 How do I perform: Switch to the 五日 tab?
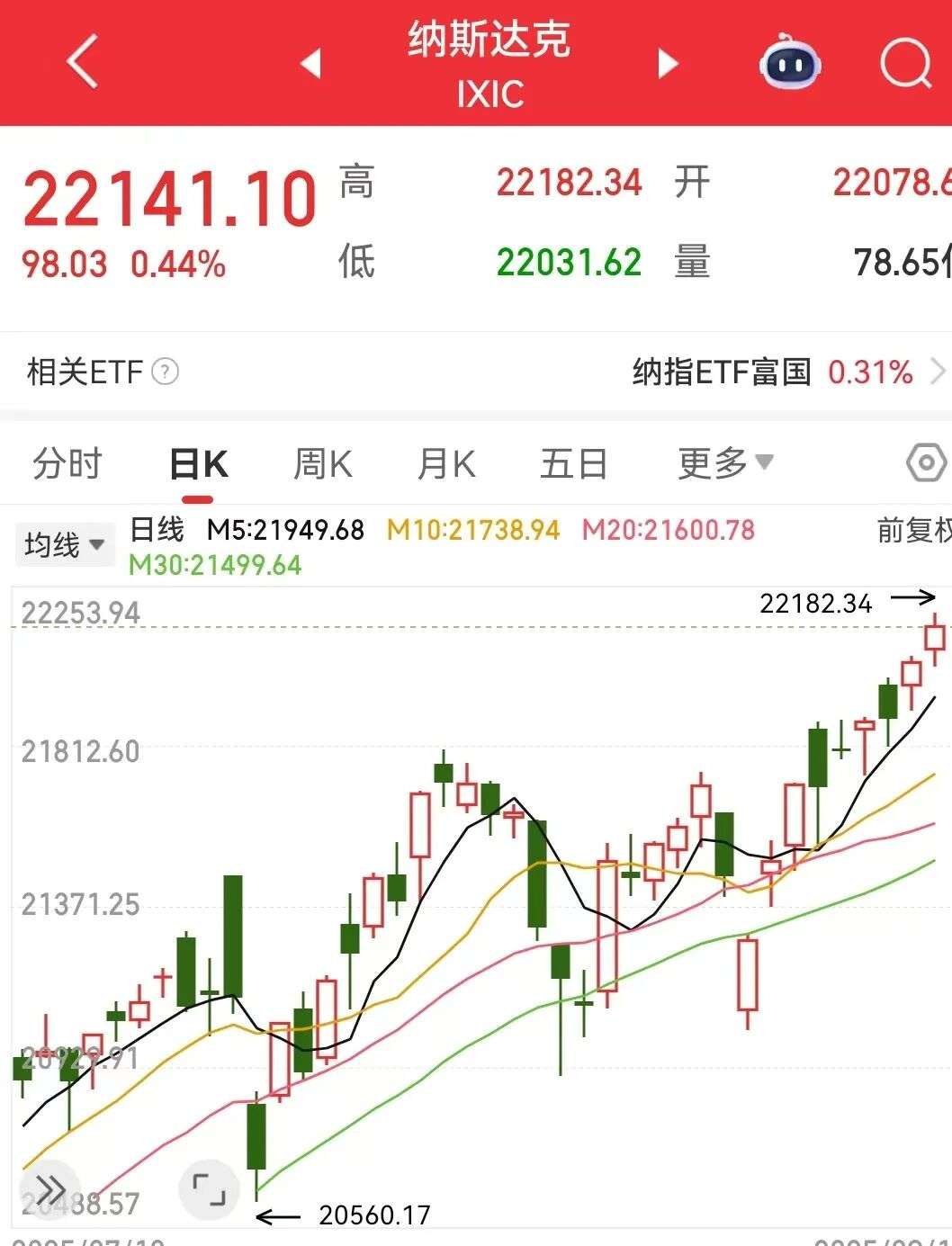click(x=573, y=462)
